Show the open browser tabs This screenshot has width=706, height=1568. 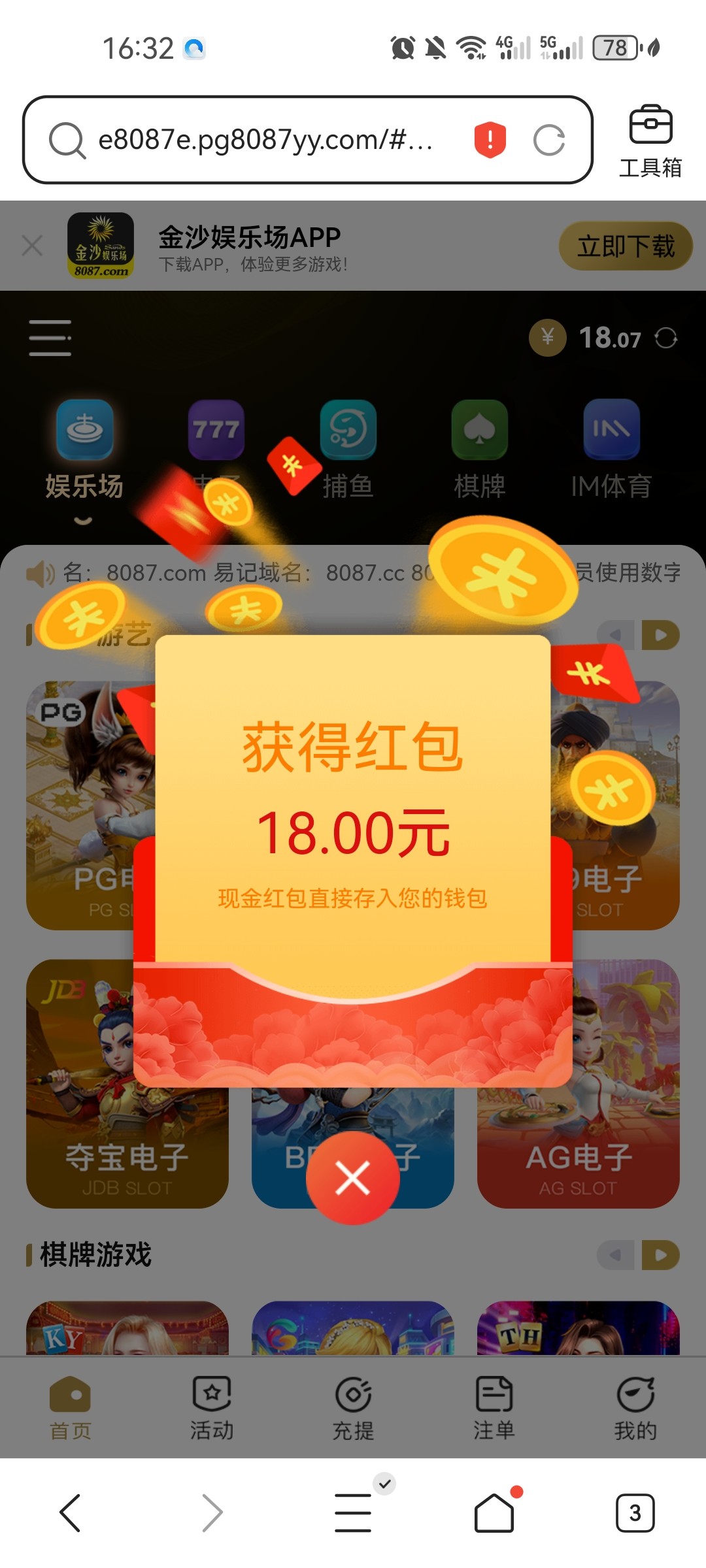635,1512
